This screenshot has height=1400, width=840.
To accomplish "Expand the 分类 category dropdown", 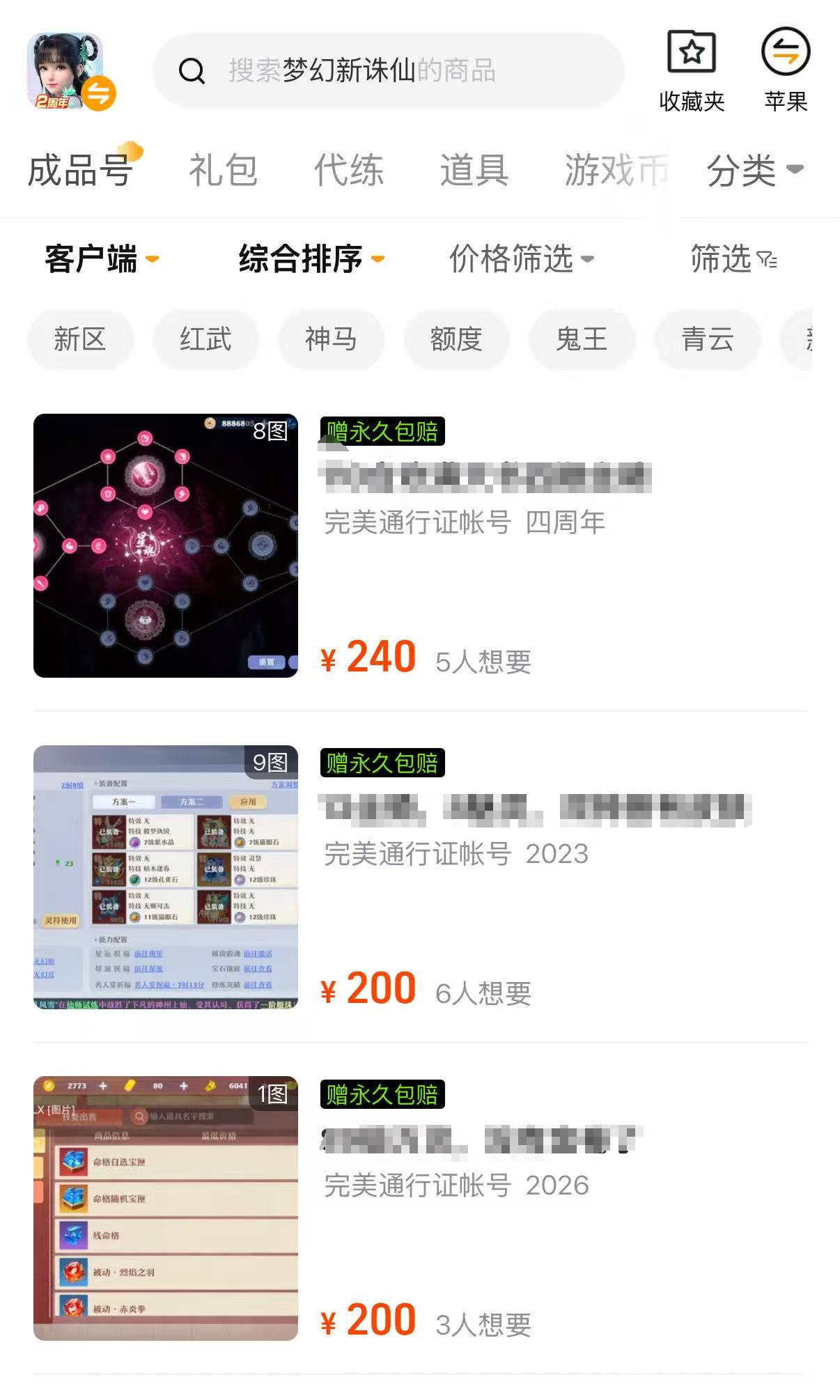I will (754, 170).
